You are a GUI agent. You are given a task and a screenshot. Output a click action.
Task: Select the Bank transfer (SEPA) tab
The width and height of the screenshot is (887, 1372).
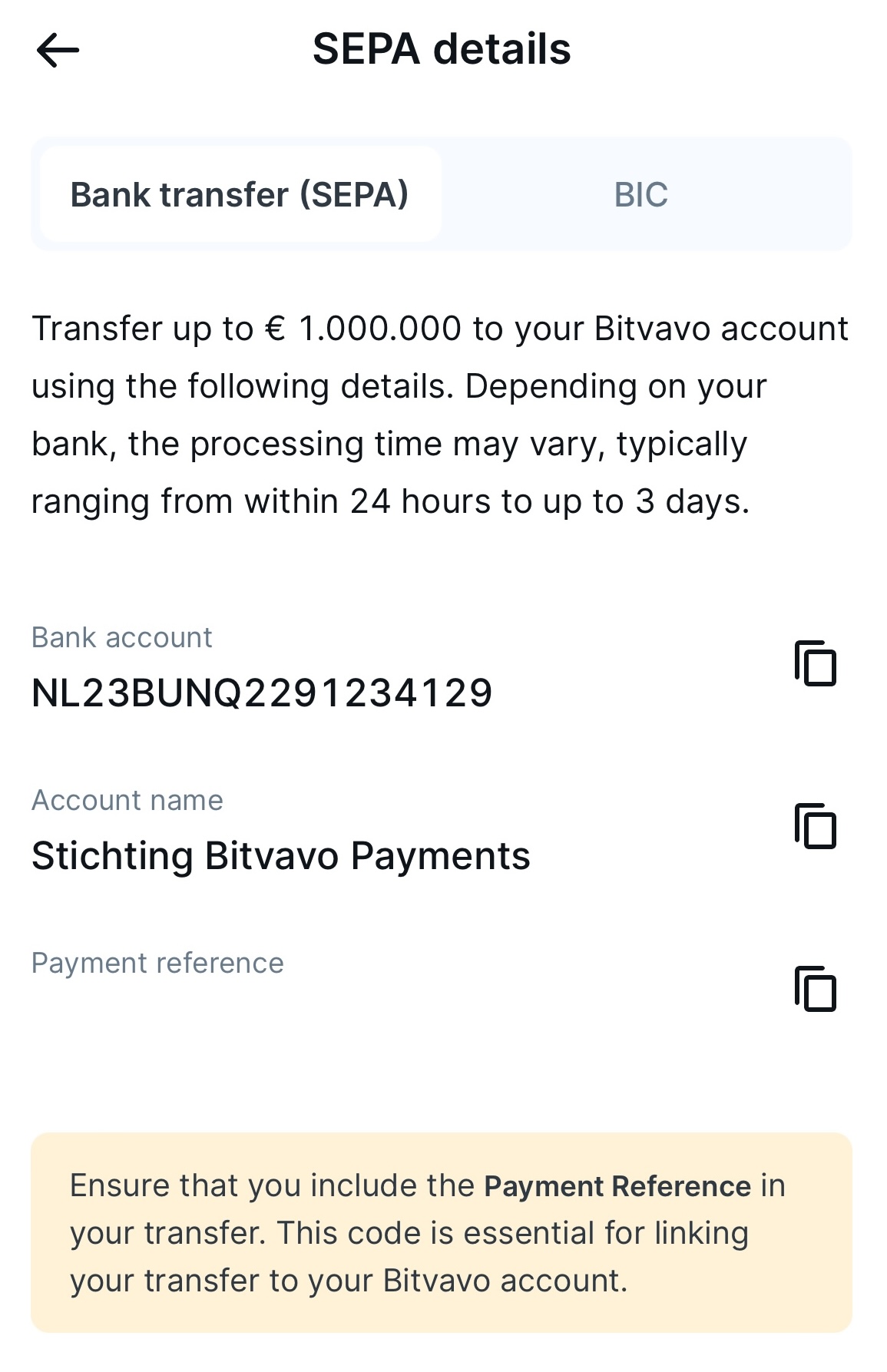240,194
